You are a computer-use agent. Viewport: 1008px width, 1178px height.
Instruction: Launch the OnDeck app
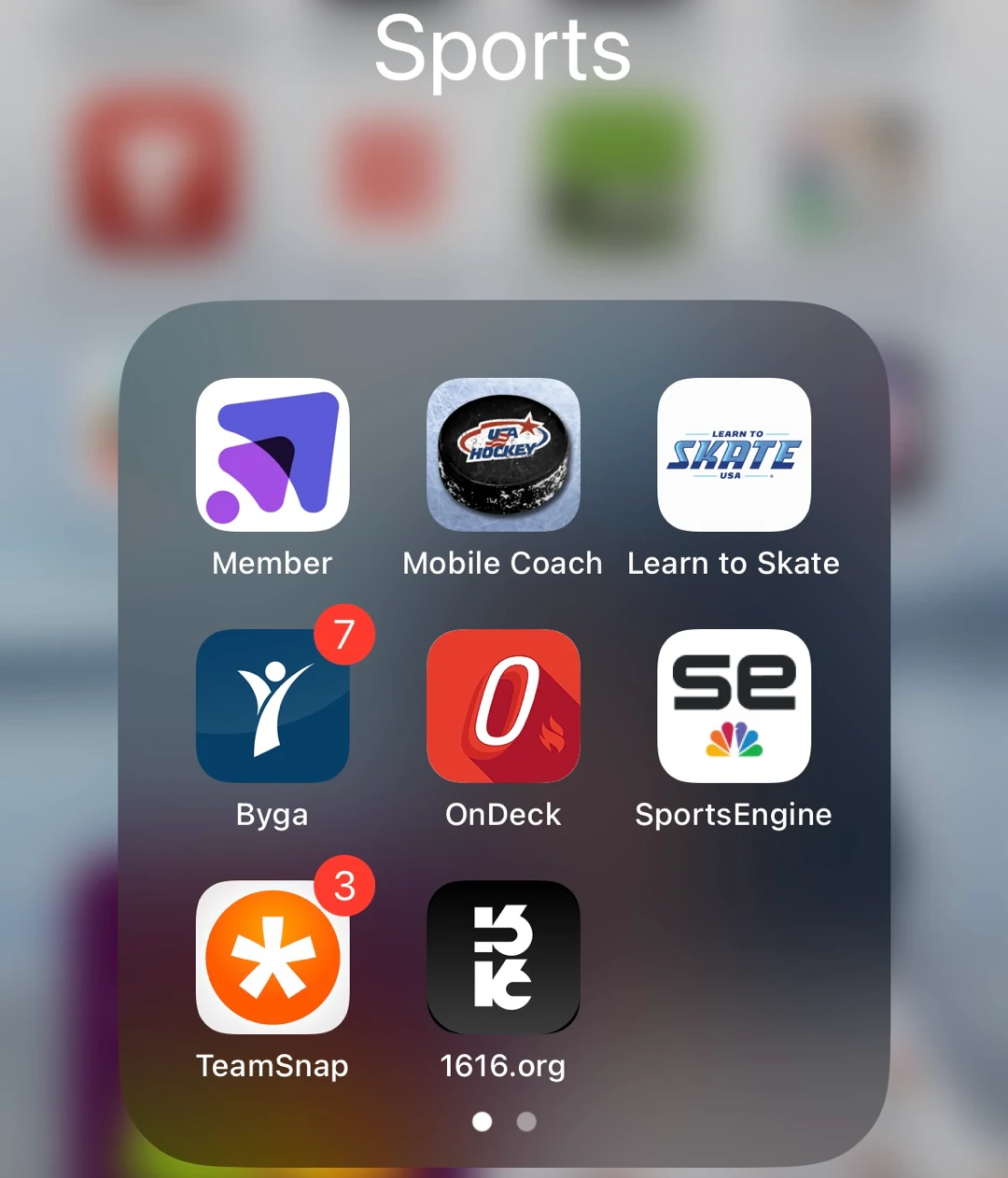[x=503, y=706]
